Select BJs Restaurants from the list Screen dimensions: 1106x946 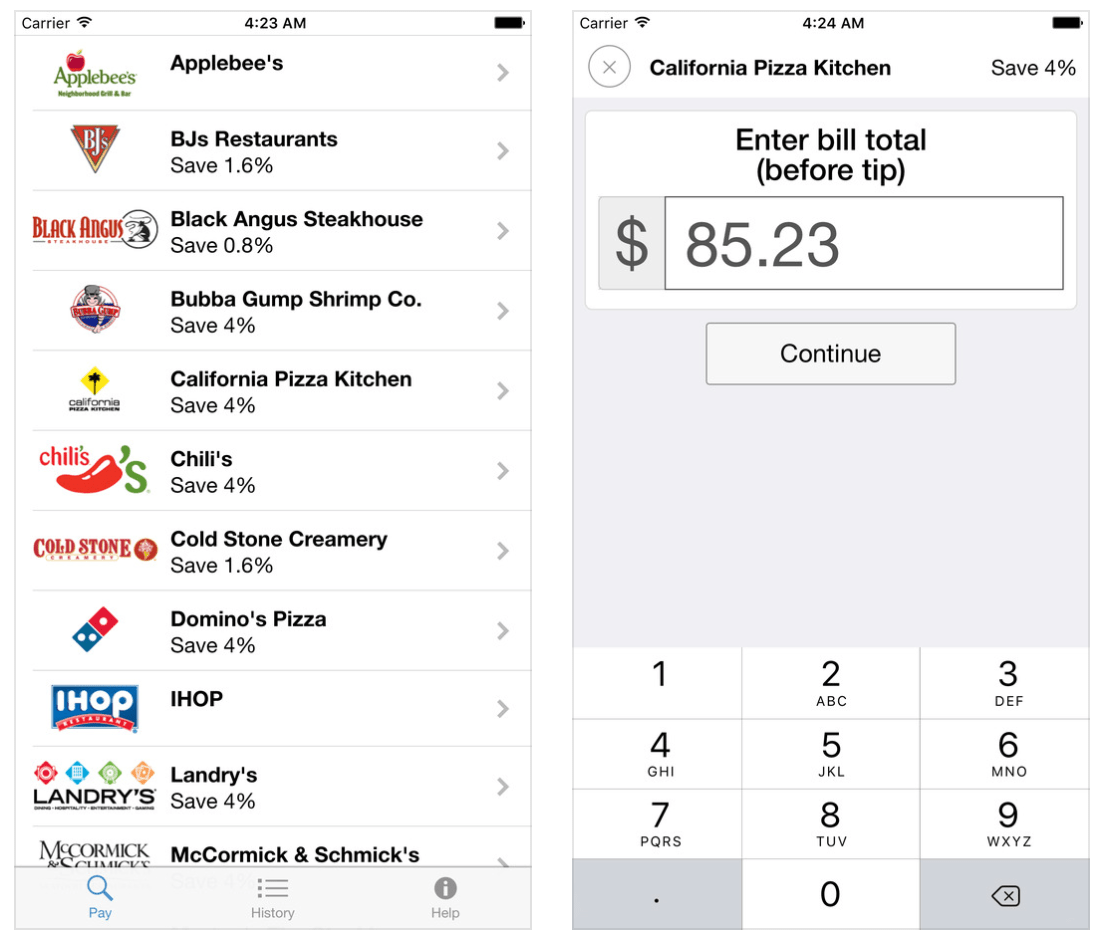(280, 151)
